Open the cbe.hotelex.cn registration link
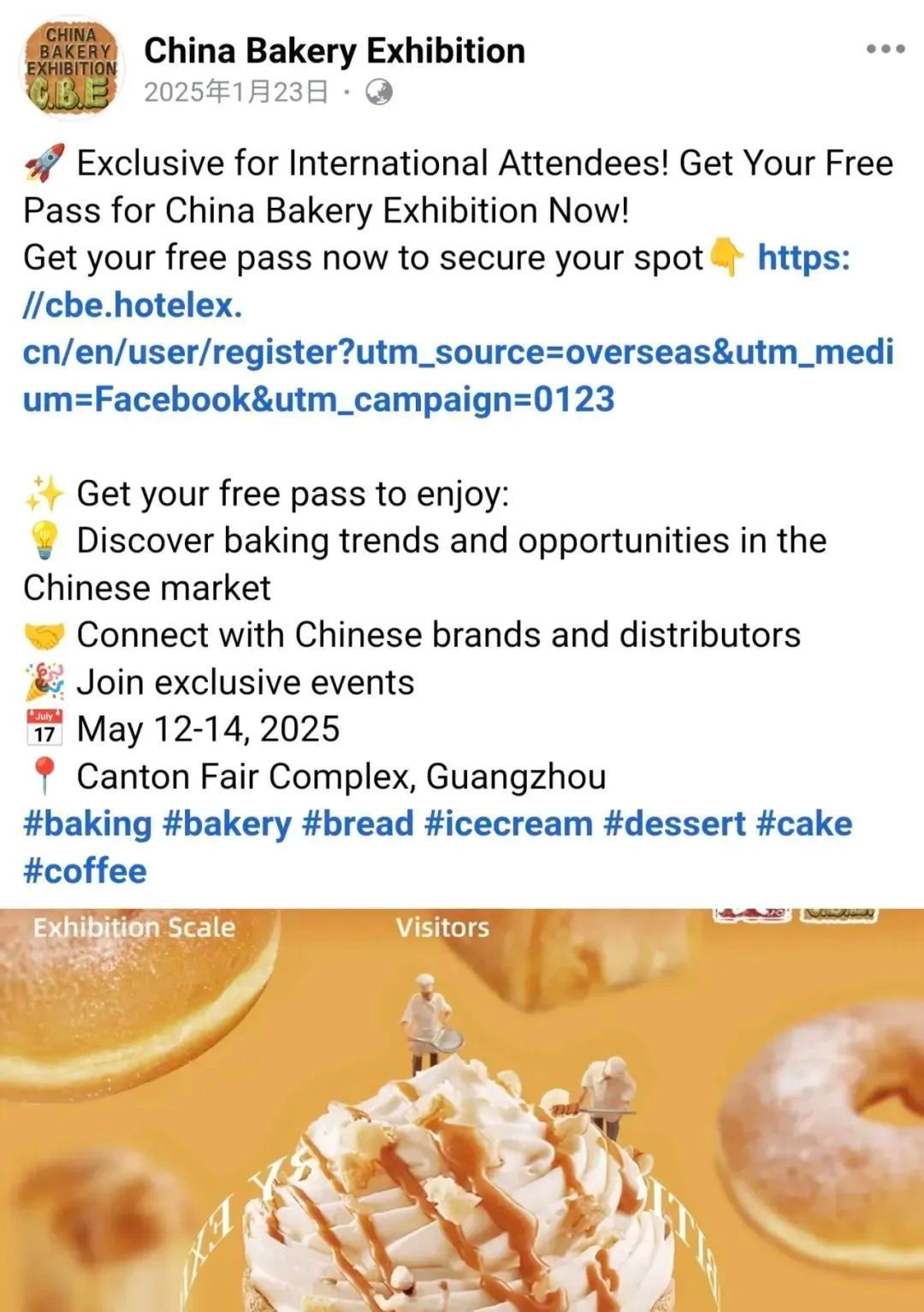 [458, 352]
